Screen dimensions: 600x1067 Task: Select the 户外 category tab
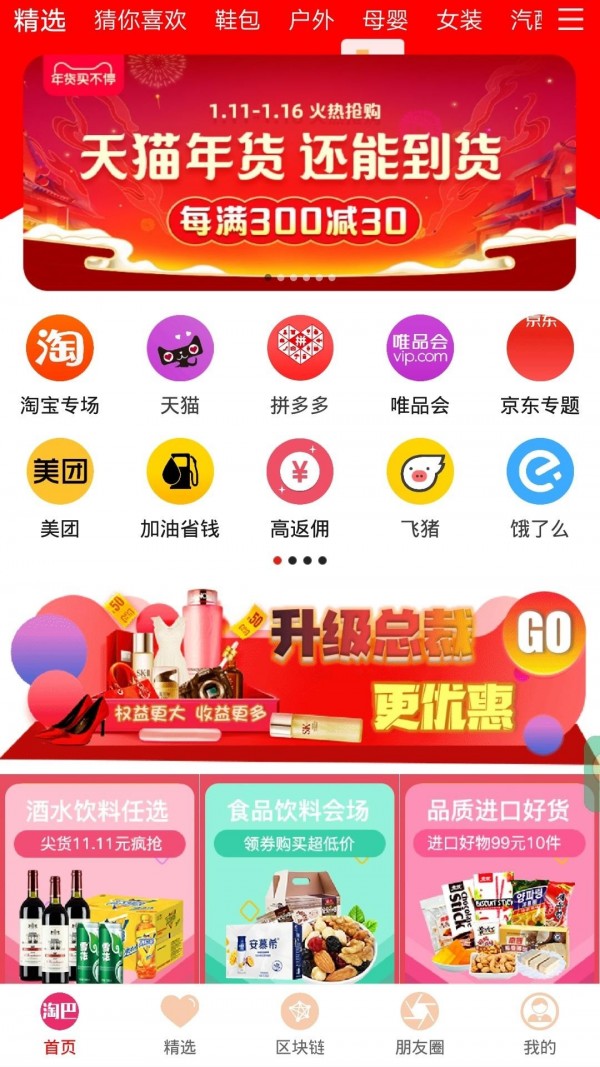(311, 20)
